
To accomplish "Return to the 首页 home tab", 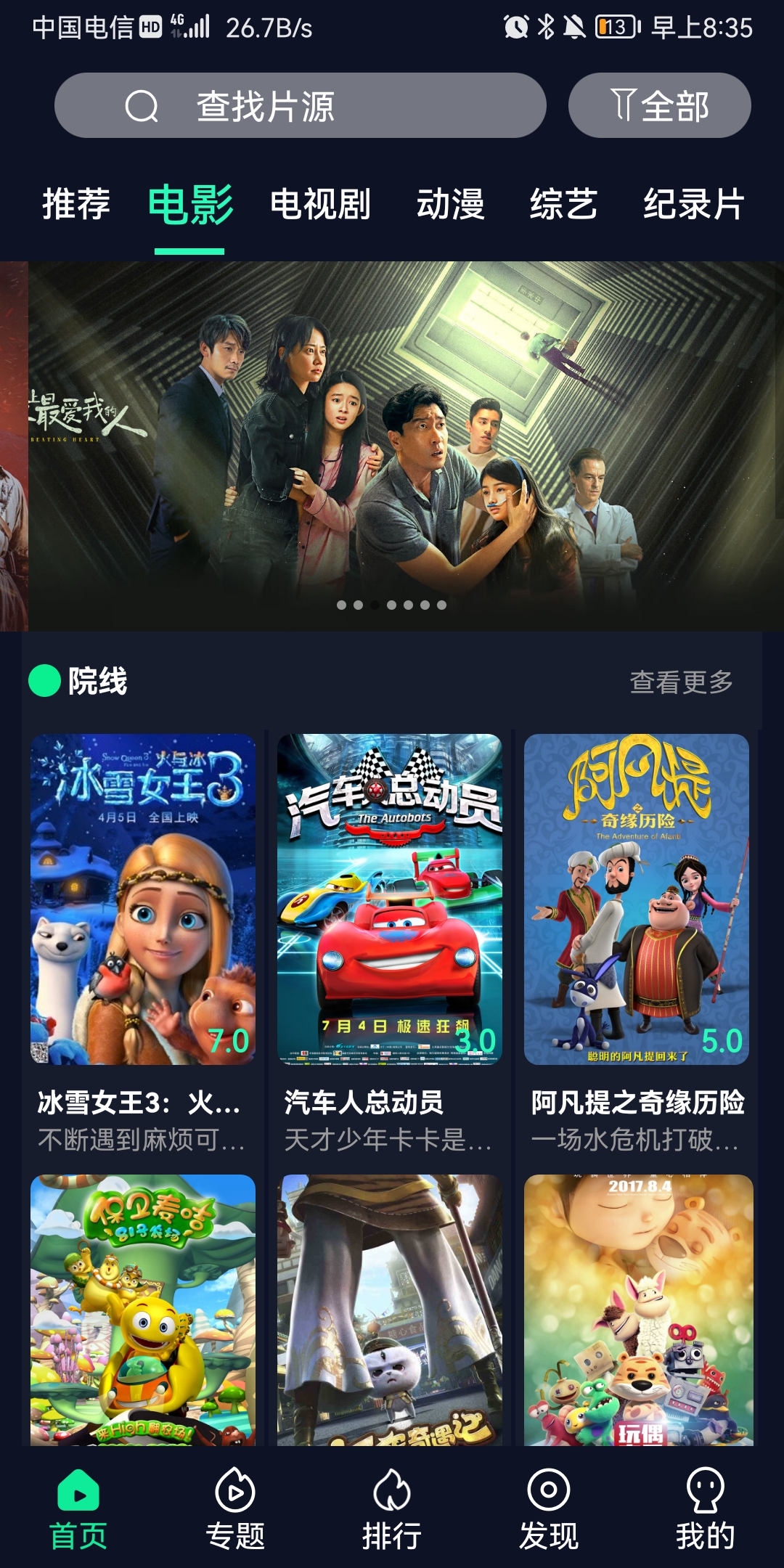I will tap(78, 1508).
